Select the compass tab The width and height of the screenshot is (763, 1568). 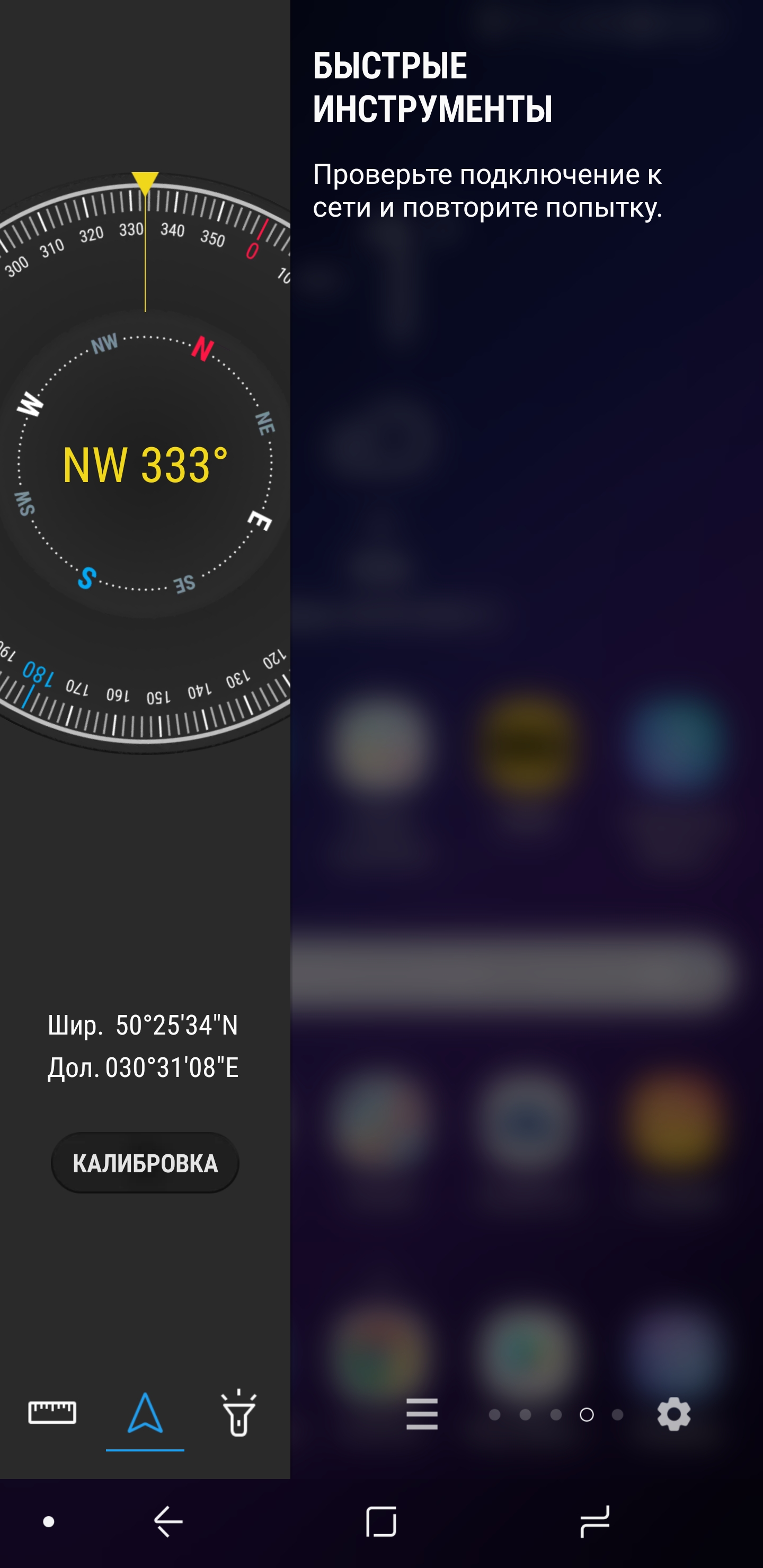coord(145,1413)
